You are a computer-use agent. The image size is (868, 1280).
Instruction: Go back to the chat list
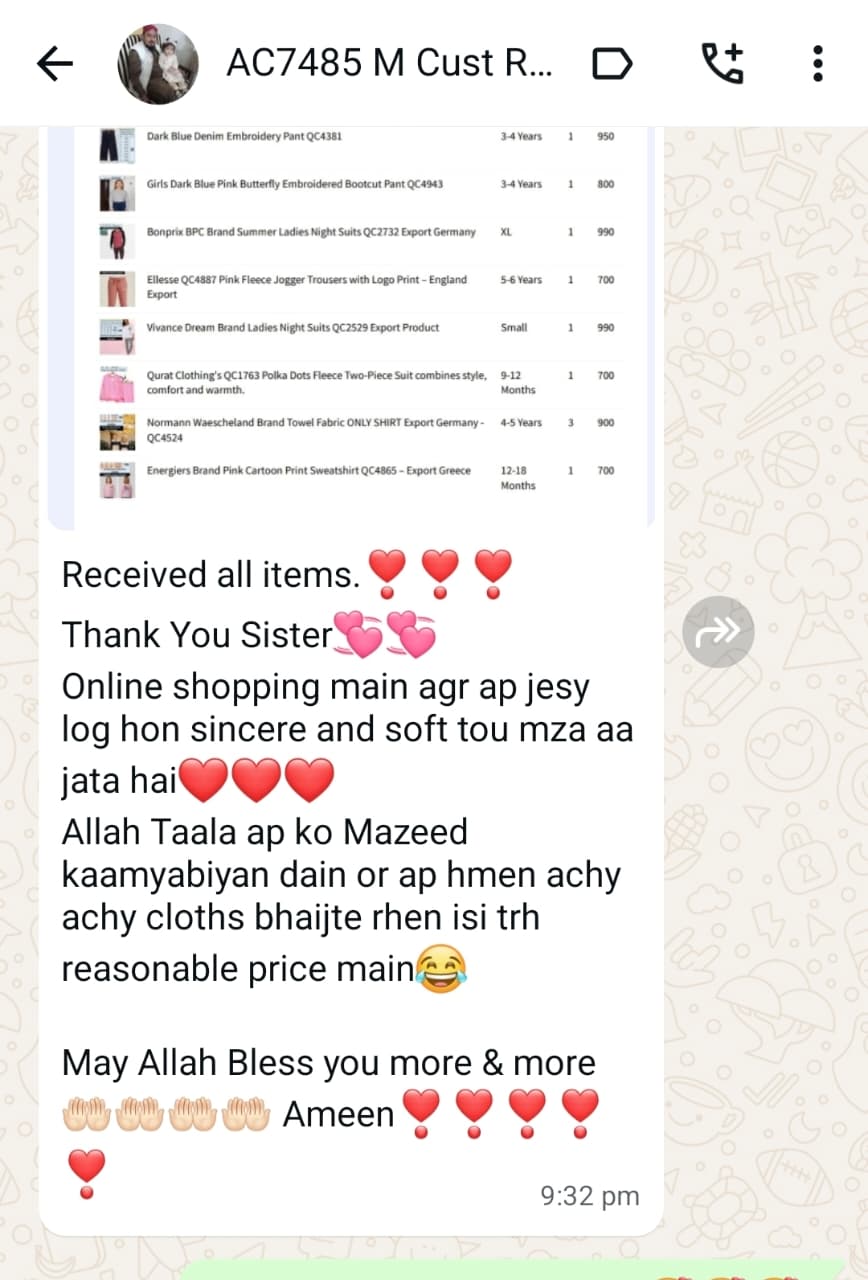(x=55, y=64)
